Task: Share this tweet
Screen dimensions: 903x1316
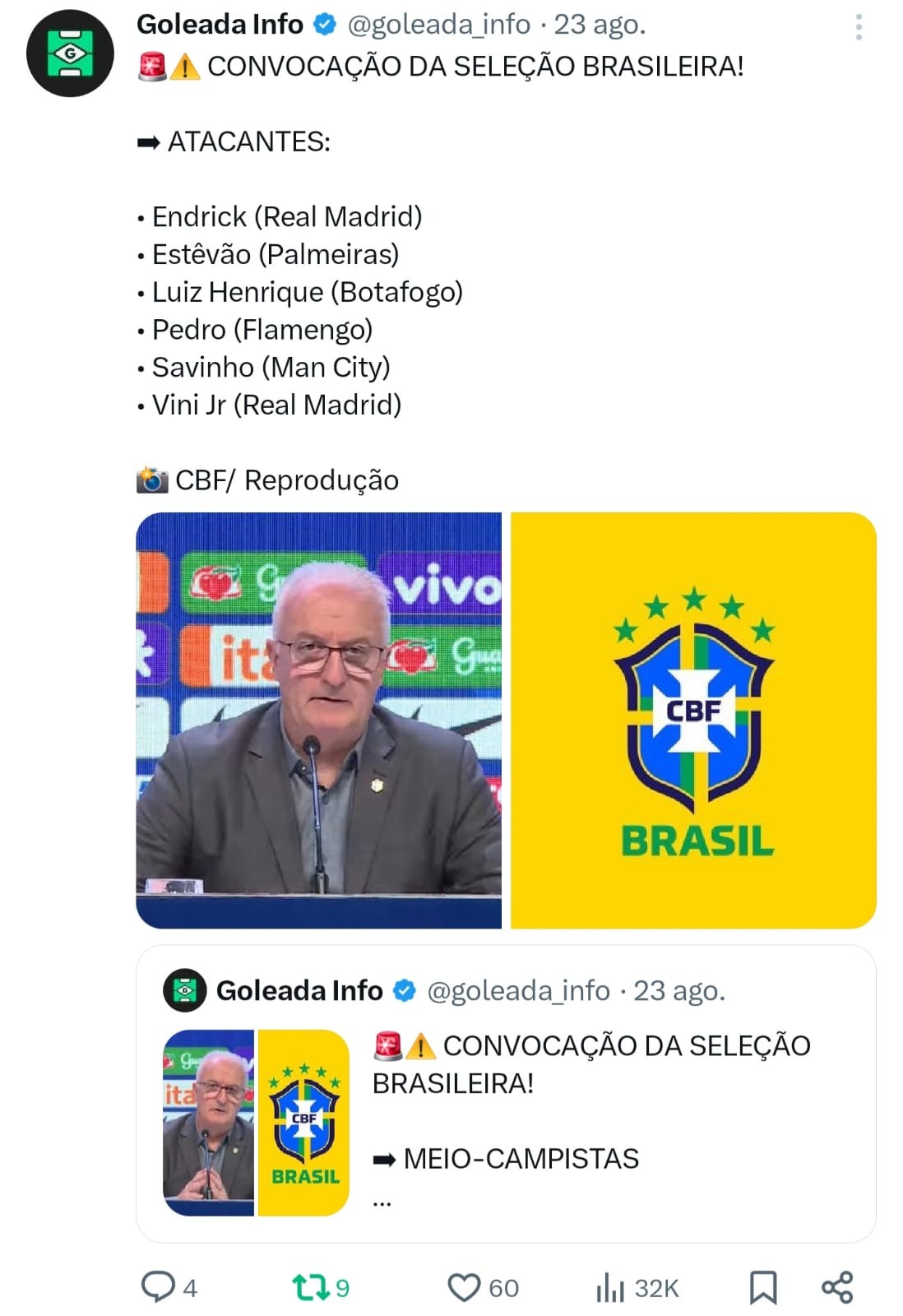Action: coord(837,1287)
